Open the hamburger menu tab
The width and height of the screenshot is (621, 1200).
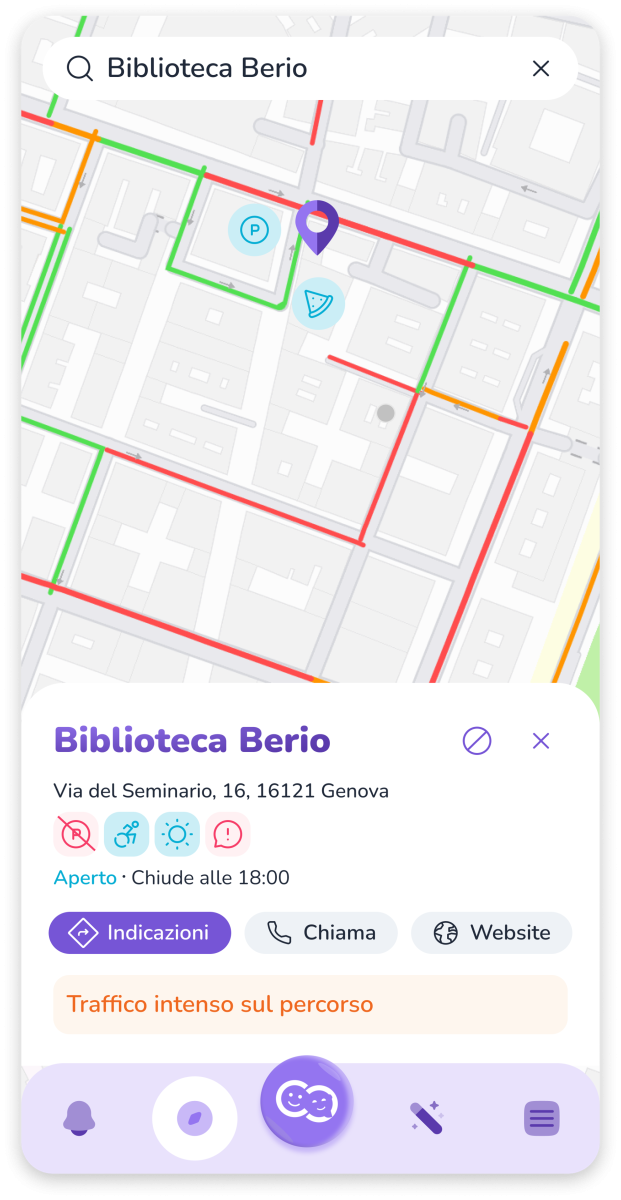pyautogui.click(x=542, y=1118)
